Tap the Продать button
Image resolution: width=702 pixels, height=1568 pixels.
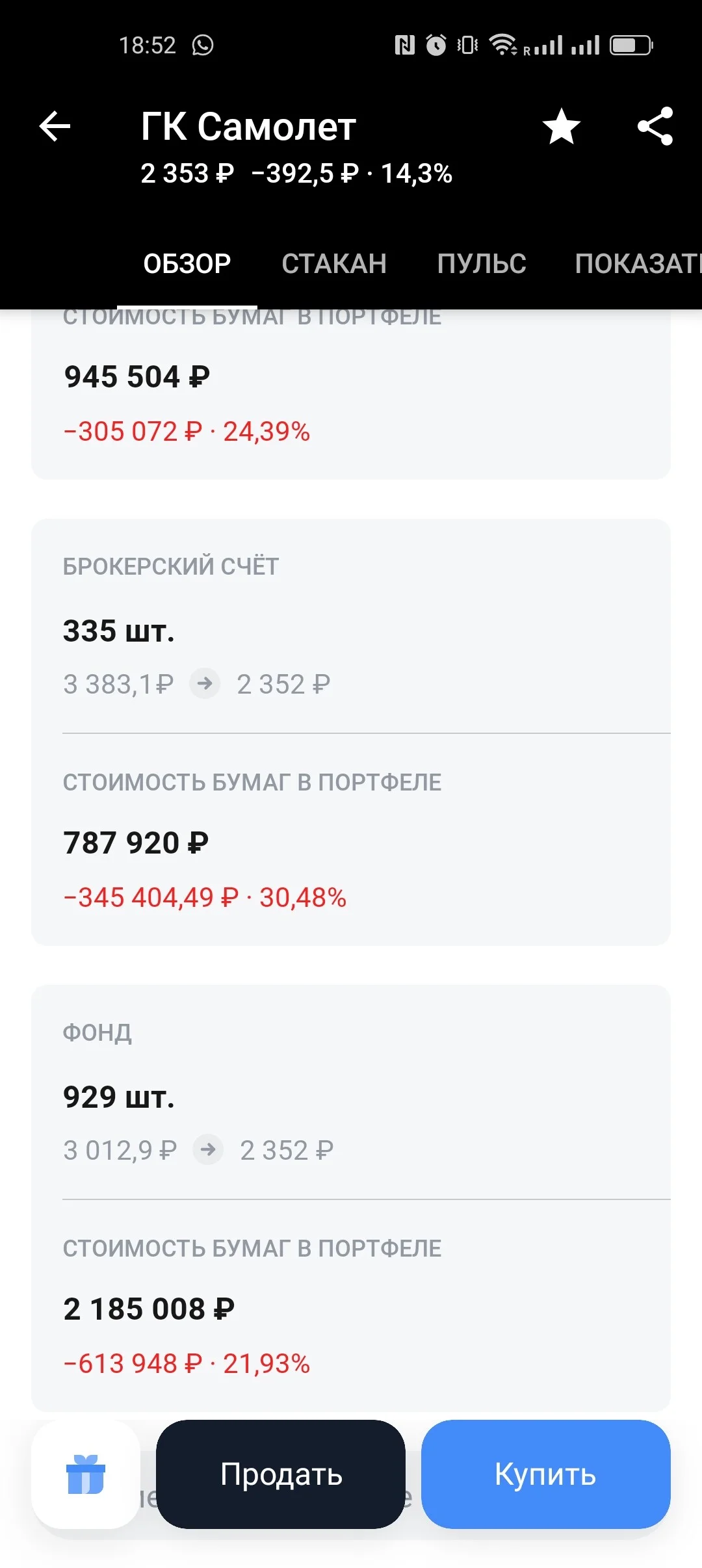click(281, 1474)
